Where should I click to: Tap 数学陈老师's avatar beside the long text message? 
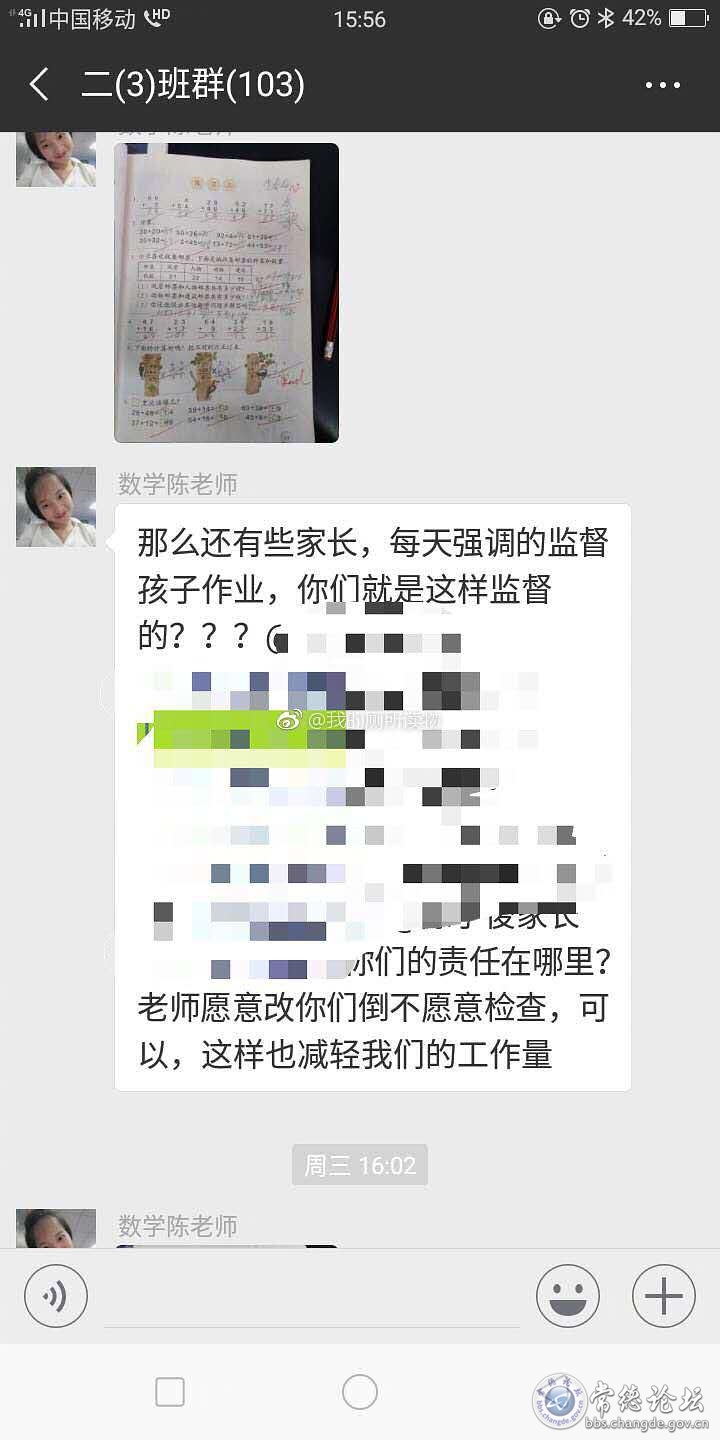coord(56,507)
